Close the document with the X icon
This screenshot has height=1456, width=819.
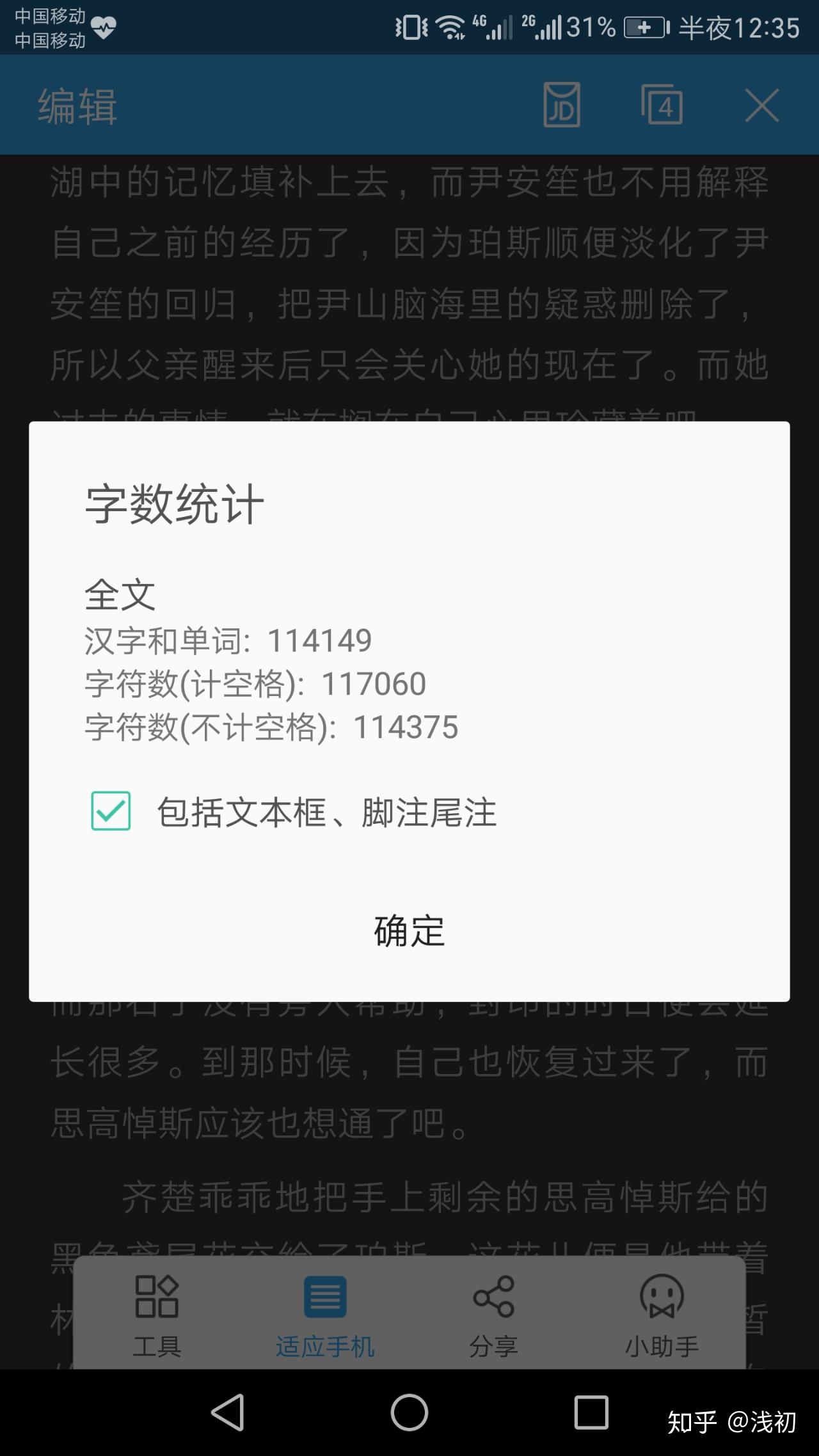pos(761,105)
